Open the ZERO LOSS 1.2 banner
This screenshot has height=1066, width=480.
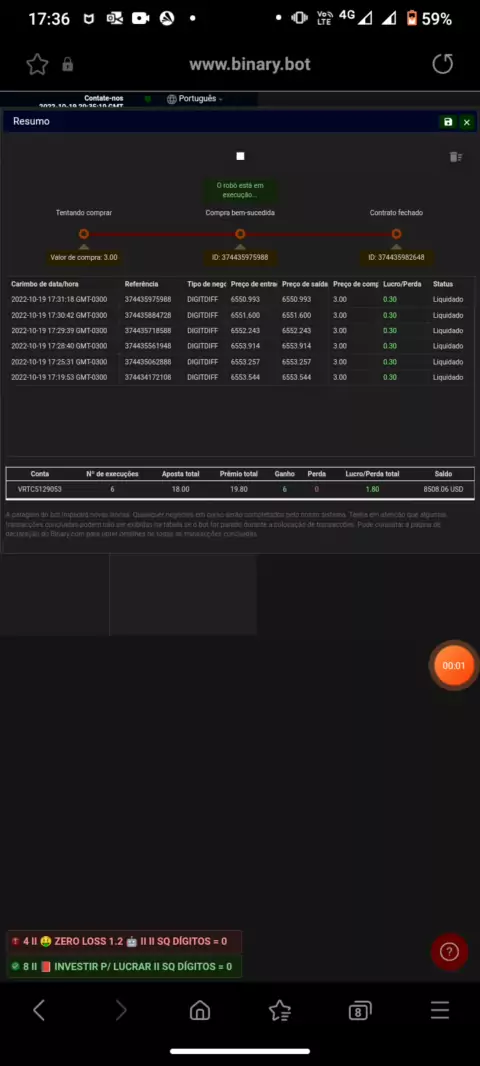point(124,942)
